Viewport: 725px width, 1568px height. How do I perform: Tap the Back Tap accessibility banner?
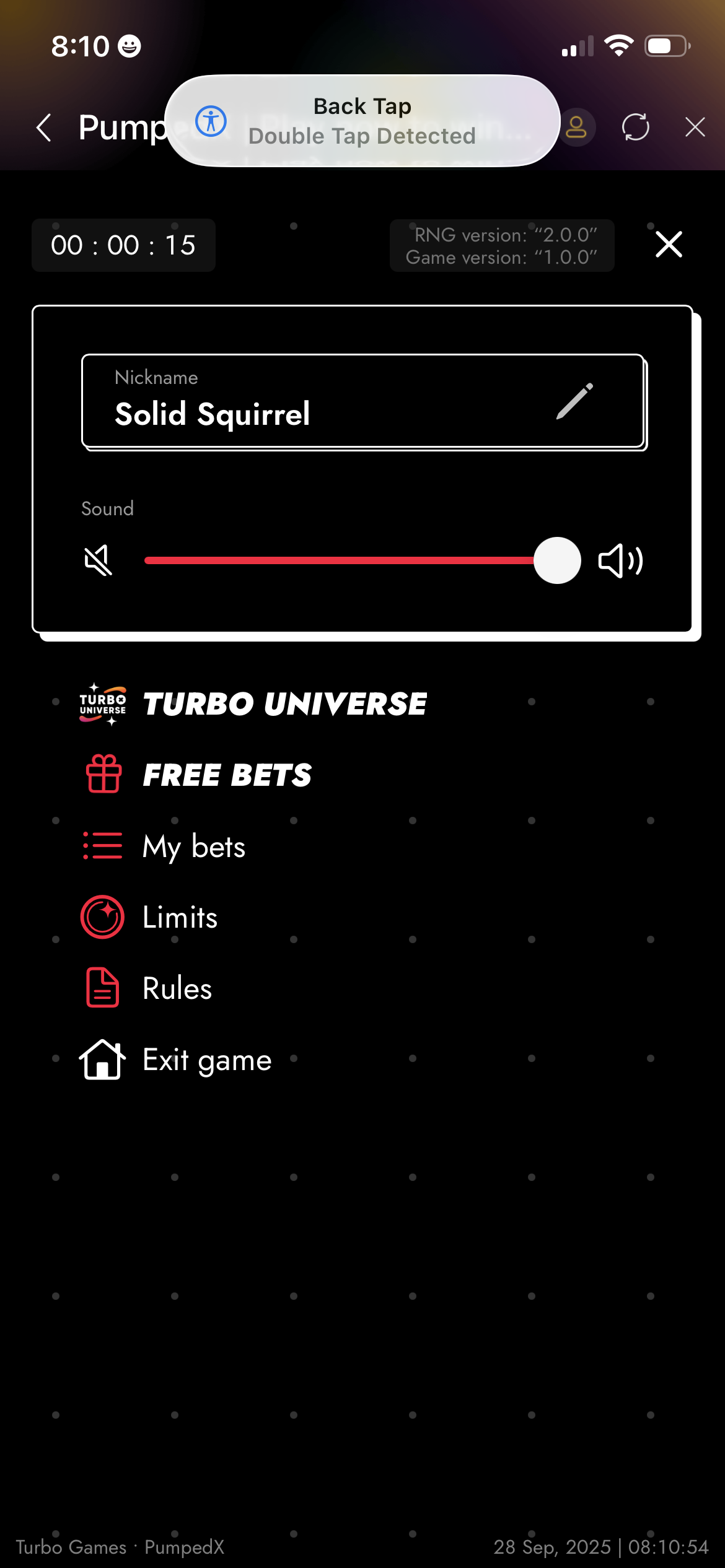362,121
